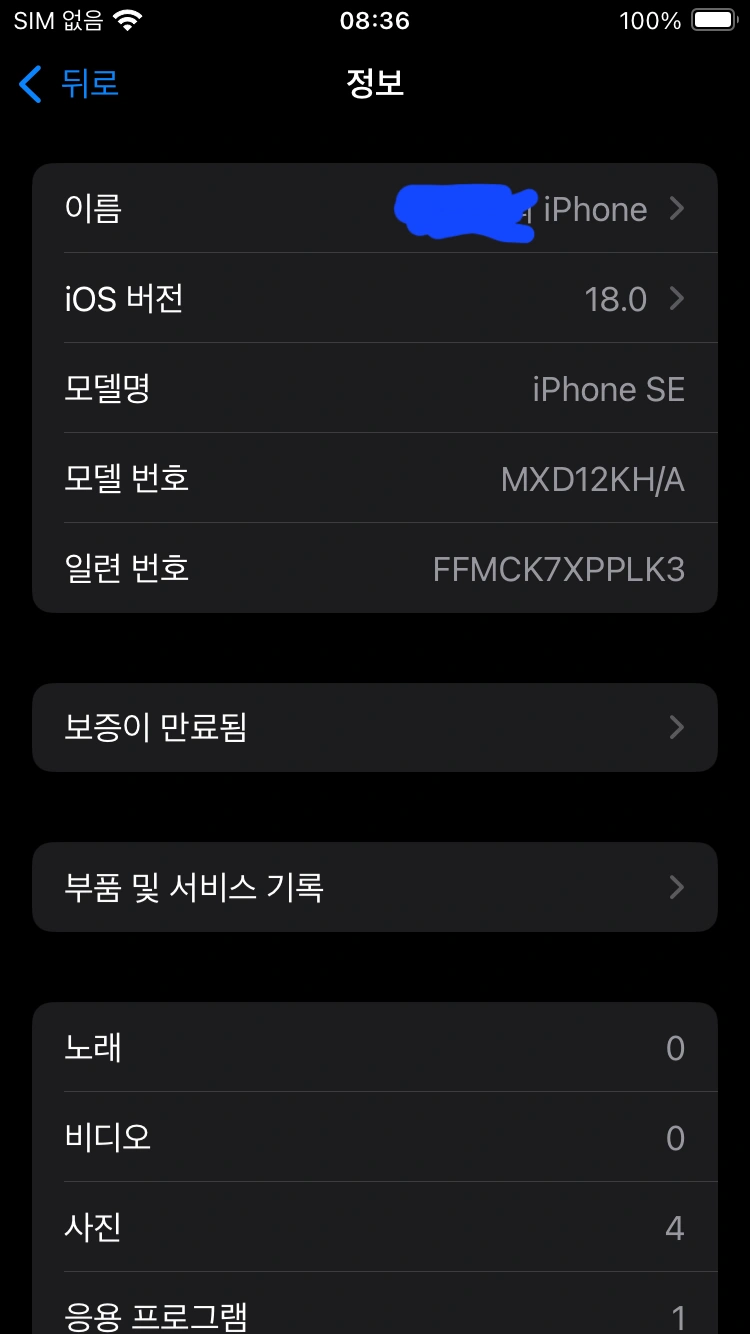The height and width of the screenshot is (1334, 750).
Task: Open the 보증이 만료됨 warranty row
Action: tap(375, 727)
